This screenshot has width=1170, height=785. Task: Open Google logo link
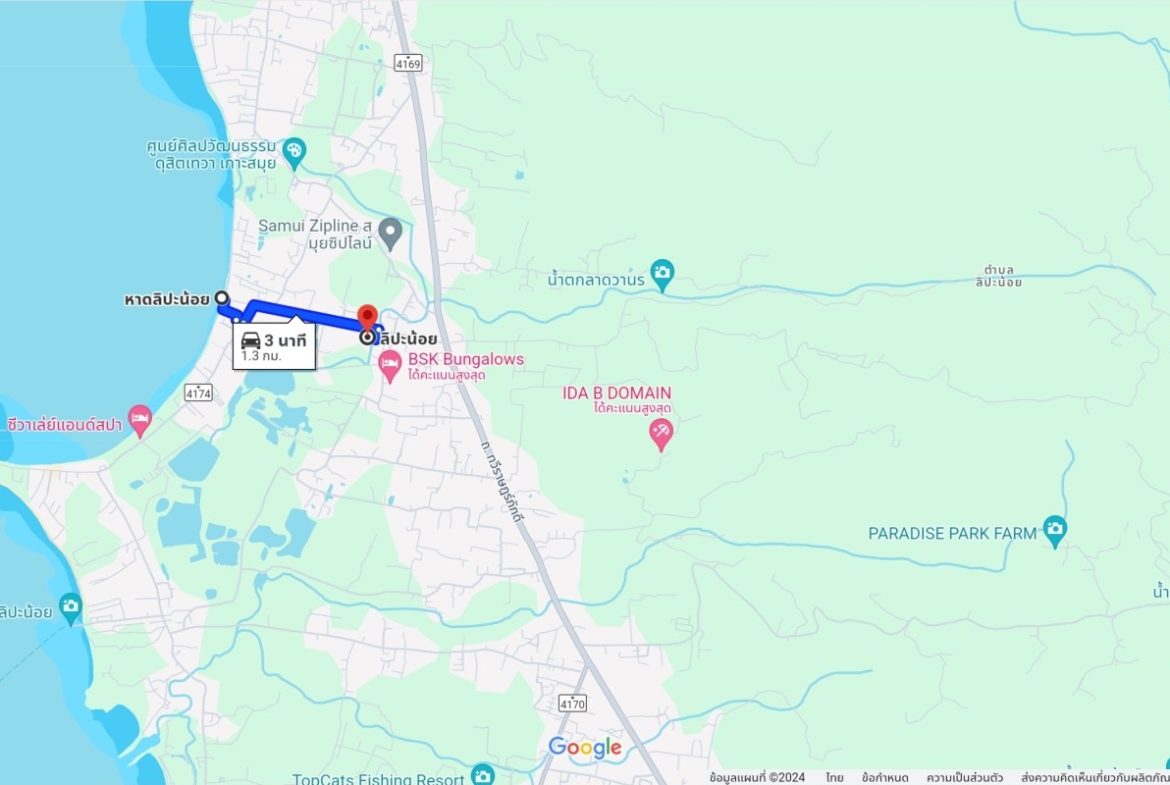point(585,747)
